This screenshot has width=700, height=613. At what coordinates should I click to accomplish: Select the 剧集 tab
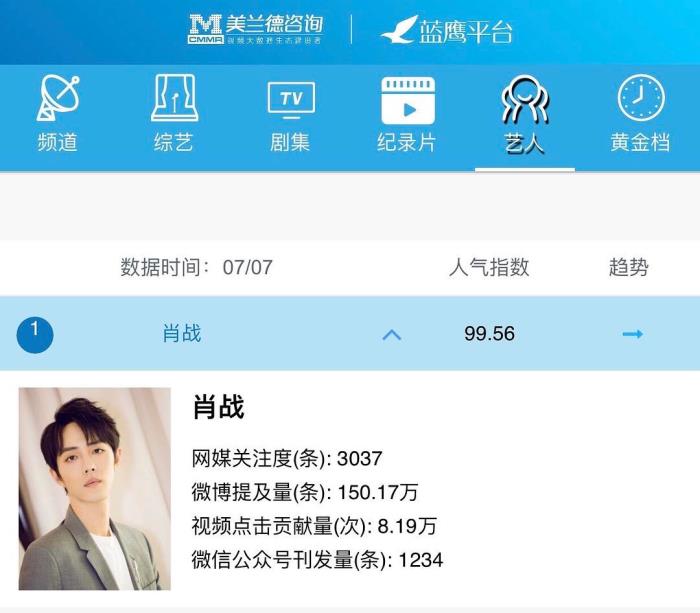[290, 116]
